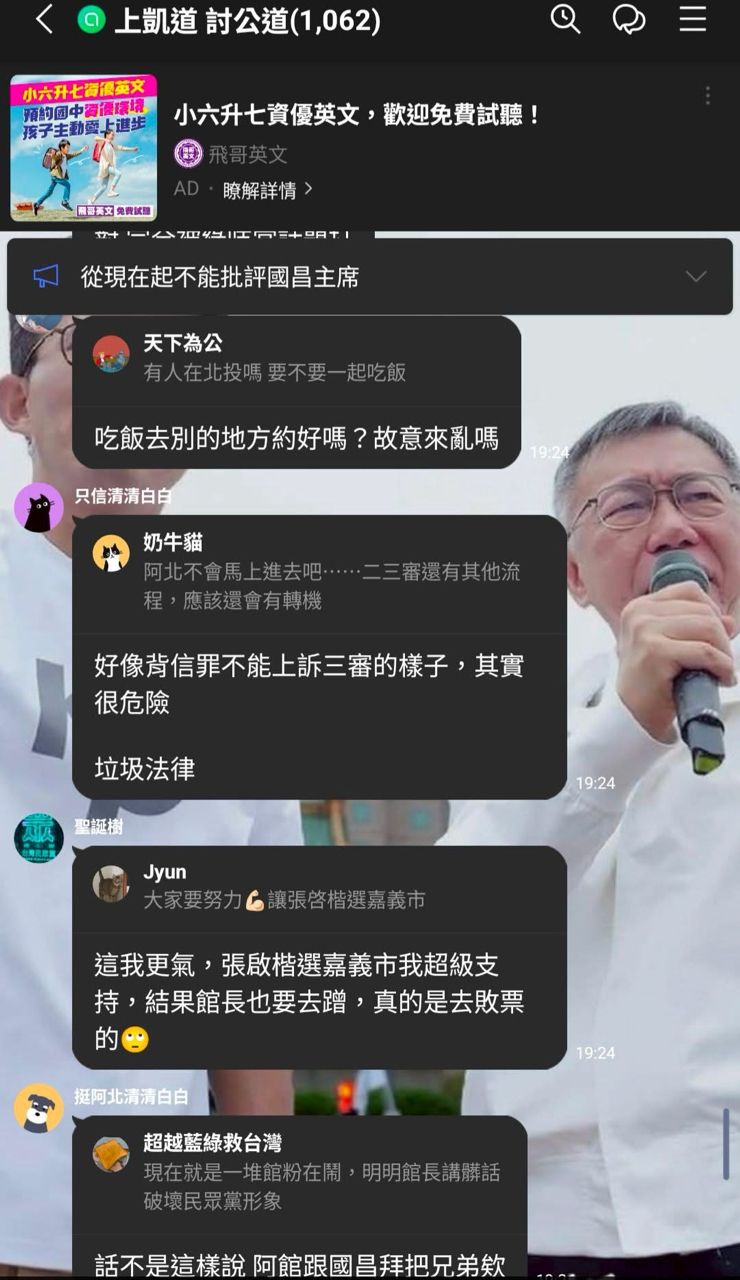Search messages in this chat
Image resolution: width=740 pixels, height=1280 pixels.
click(565, 19)
